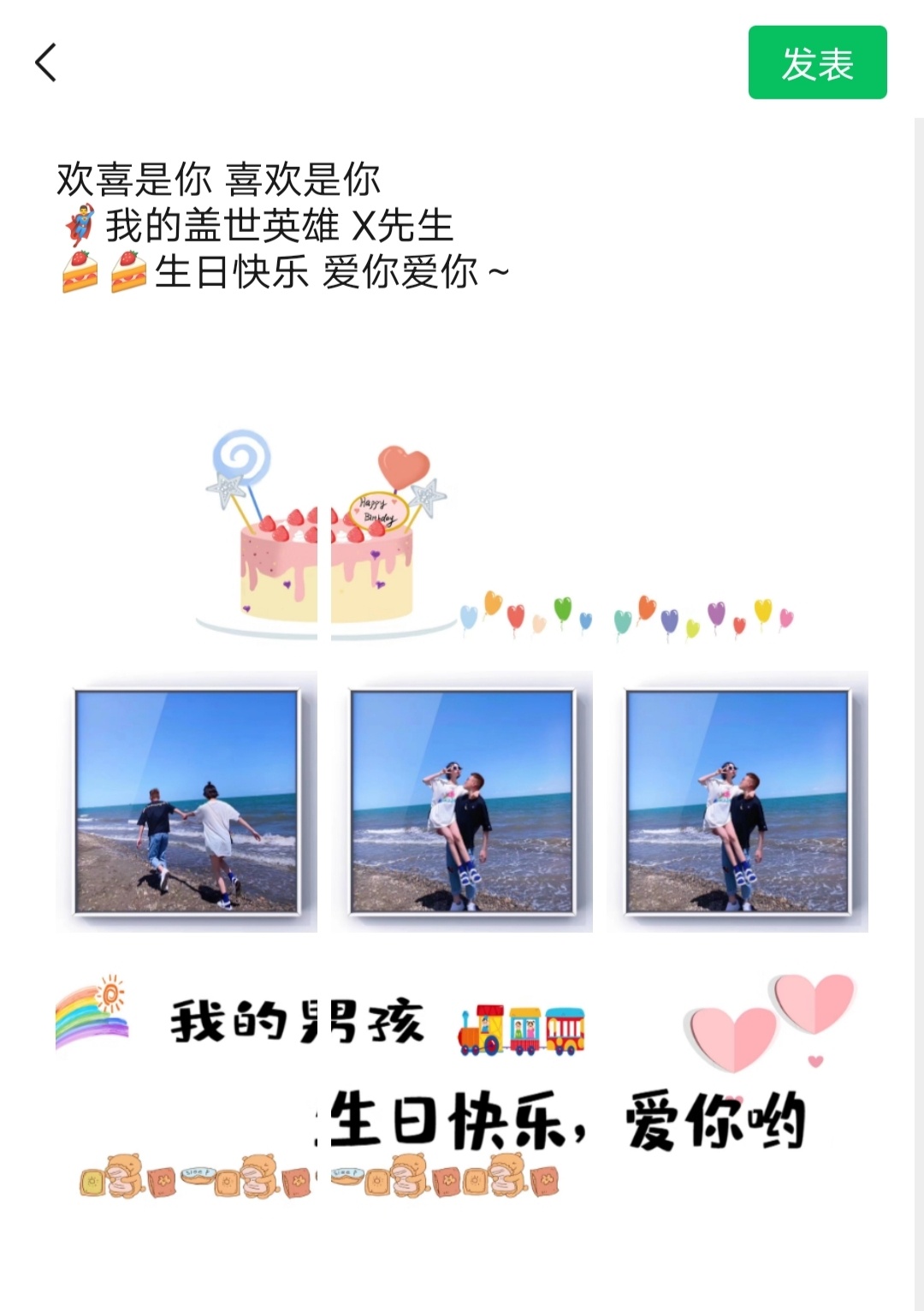This screenshot has height=1311, width=924.
Task: Open the rainbow tile reading 我的男
Action: pos(187,1077)
